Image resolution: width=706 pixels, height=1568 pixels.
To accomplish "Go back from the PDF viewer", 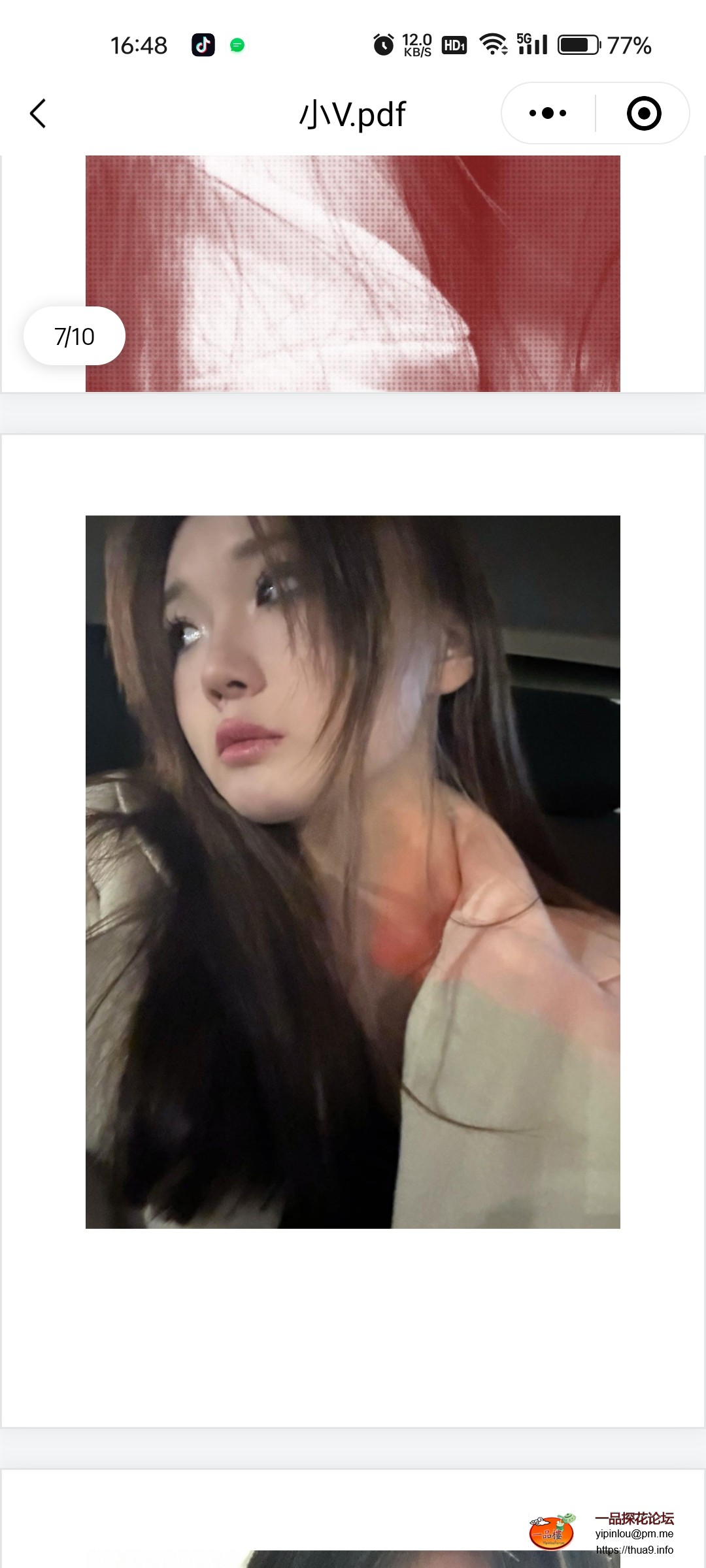I will tap(38, 114).
